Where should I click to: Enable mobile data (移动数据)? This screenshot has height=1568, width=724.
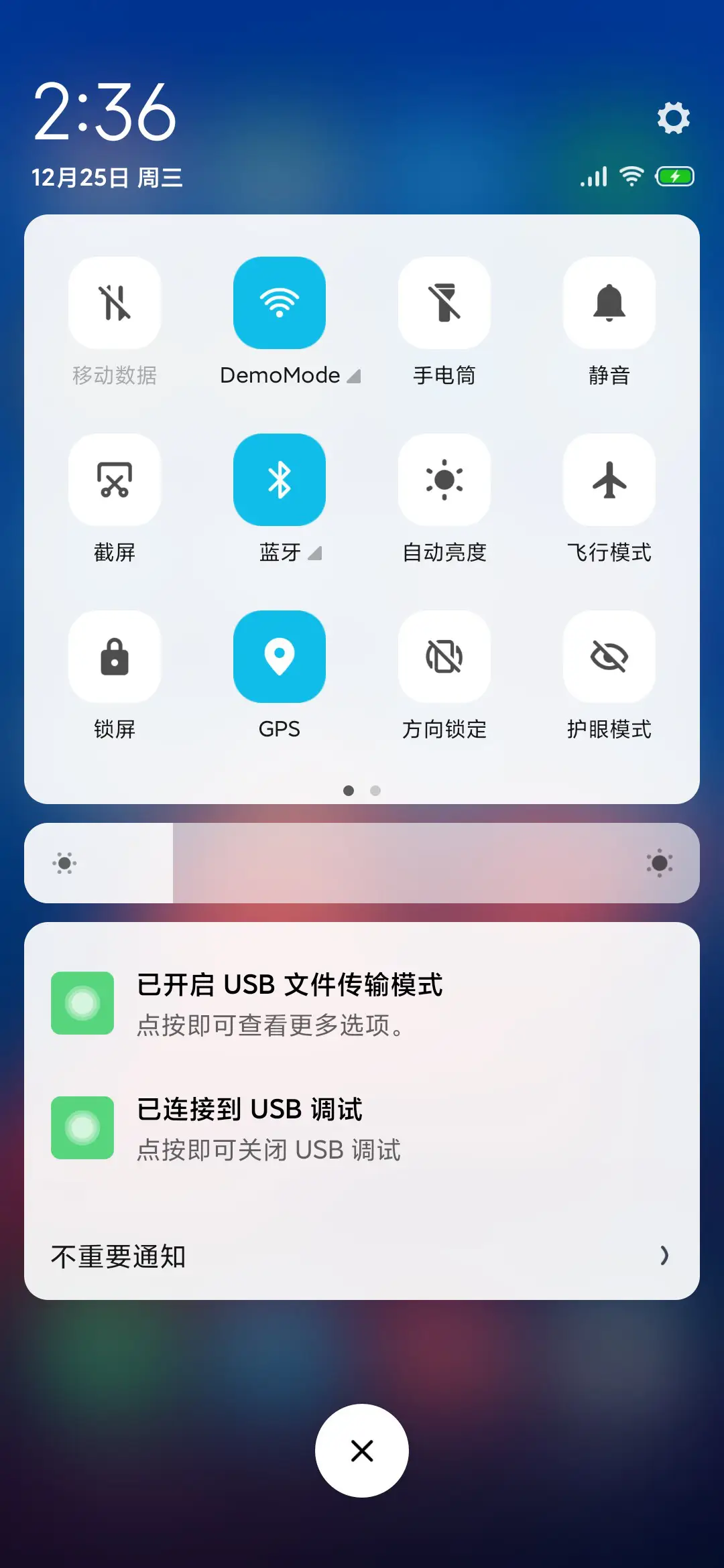click(115, 304)
